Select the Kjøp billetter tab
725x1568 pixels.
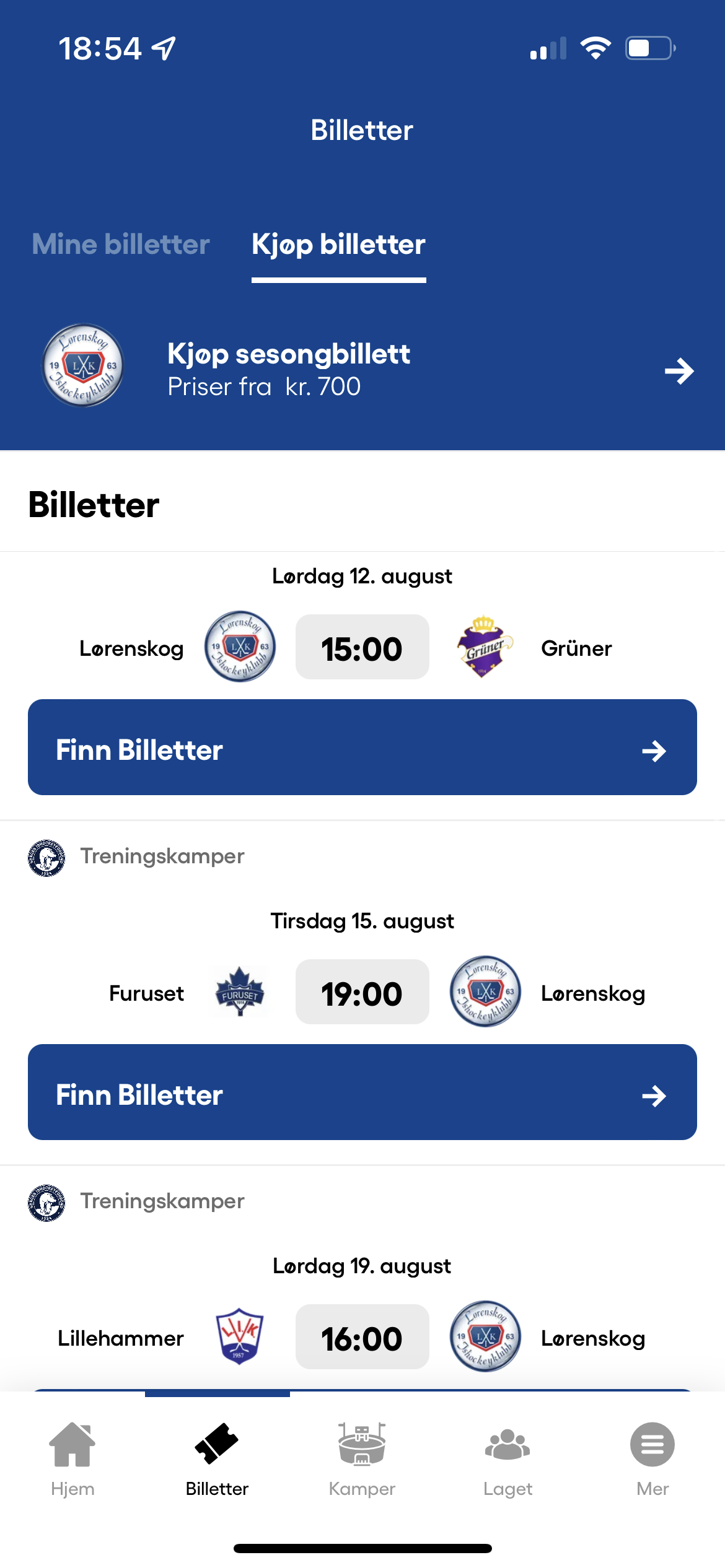pos(338,244)
